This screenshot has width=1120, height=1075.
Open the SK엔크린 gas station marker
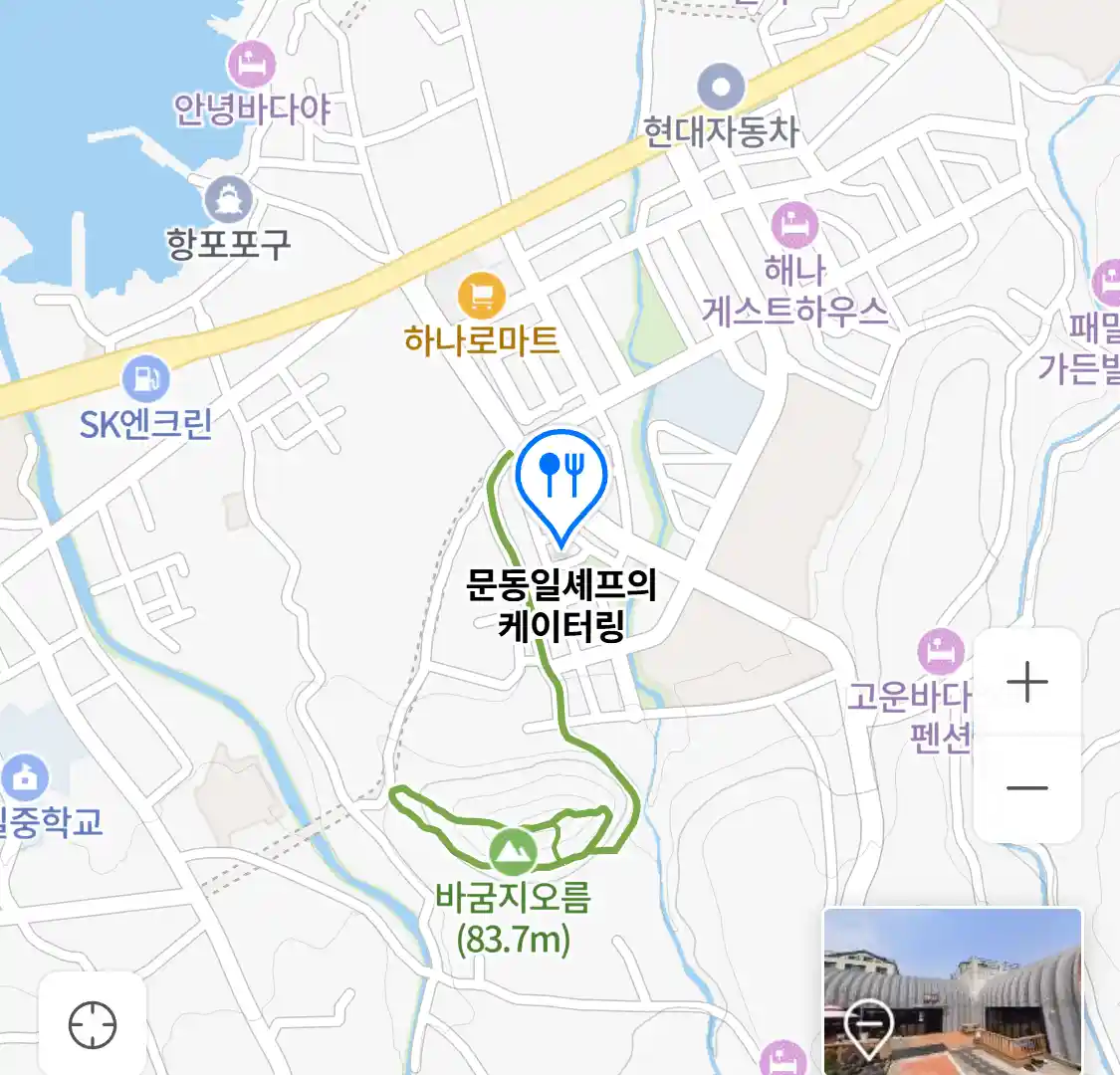145,378
